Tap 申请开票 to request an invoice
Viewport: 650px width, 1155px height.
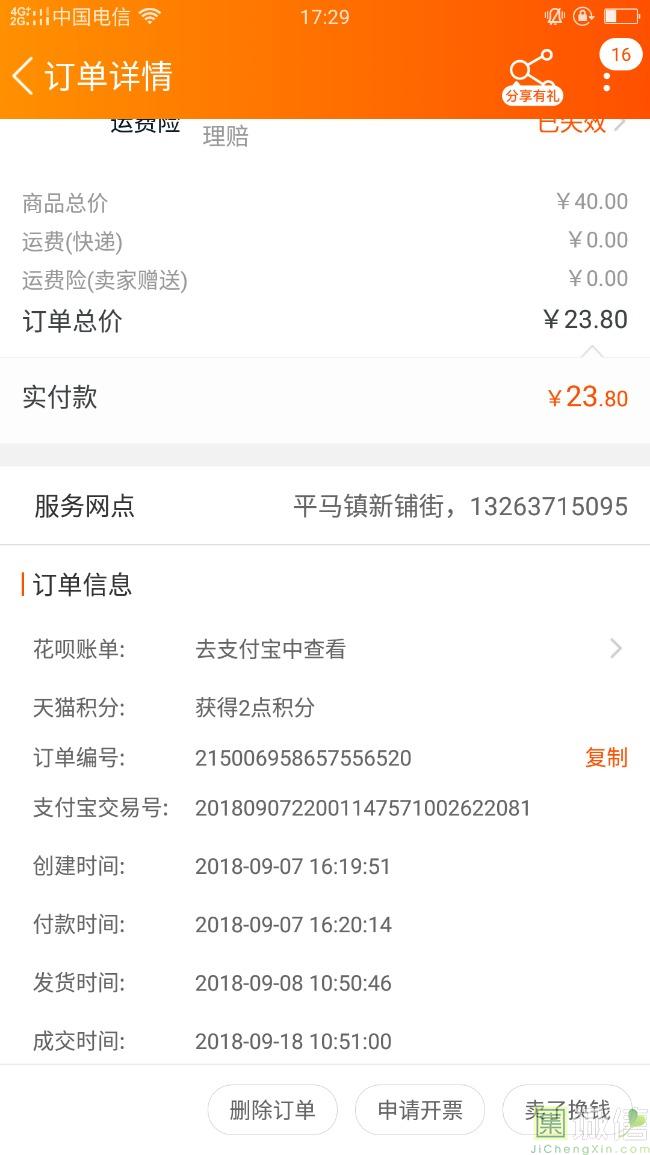pos(419,1110)
